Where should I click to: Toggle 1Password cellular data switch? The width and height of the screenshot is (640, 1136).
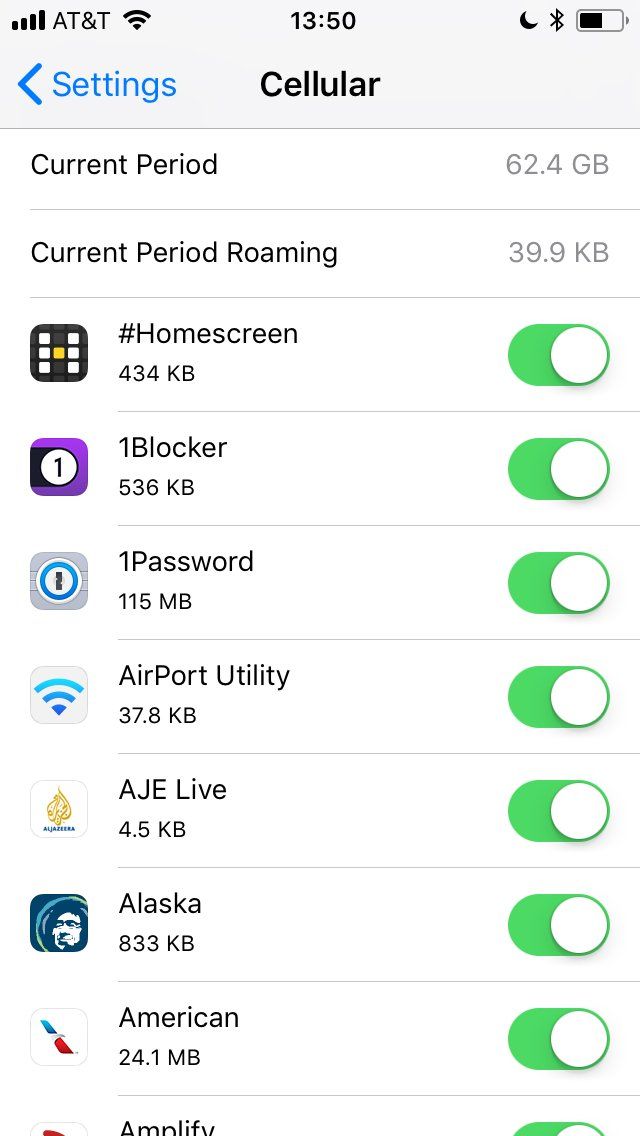[x=558, y=583]
